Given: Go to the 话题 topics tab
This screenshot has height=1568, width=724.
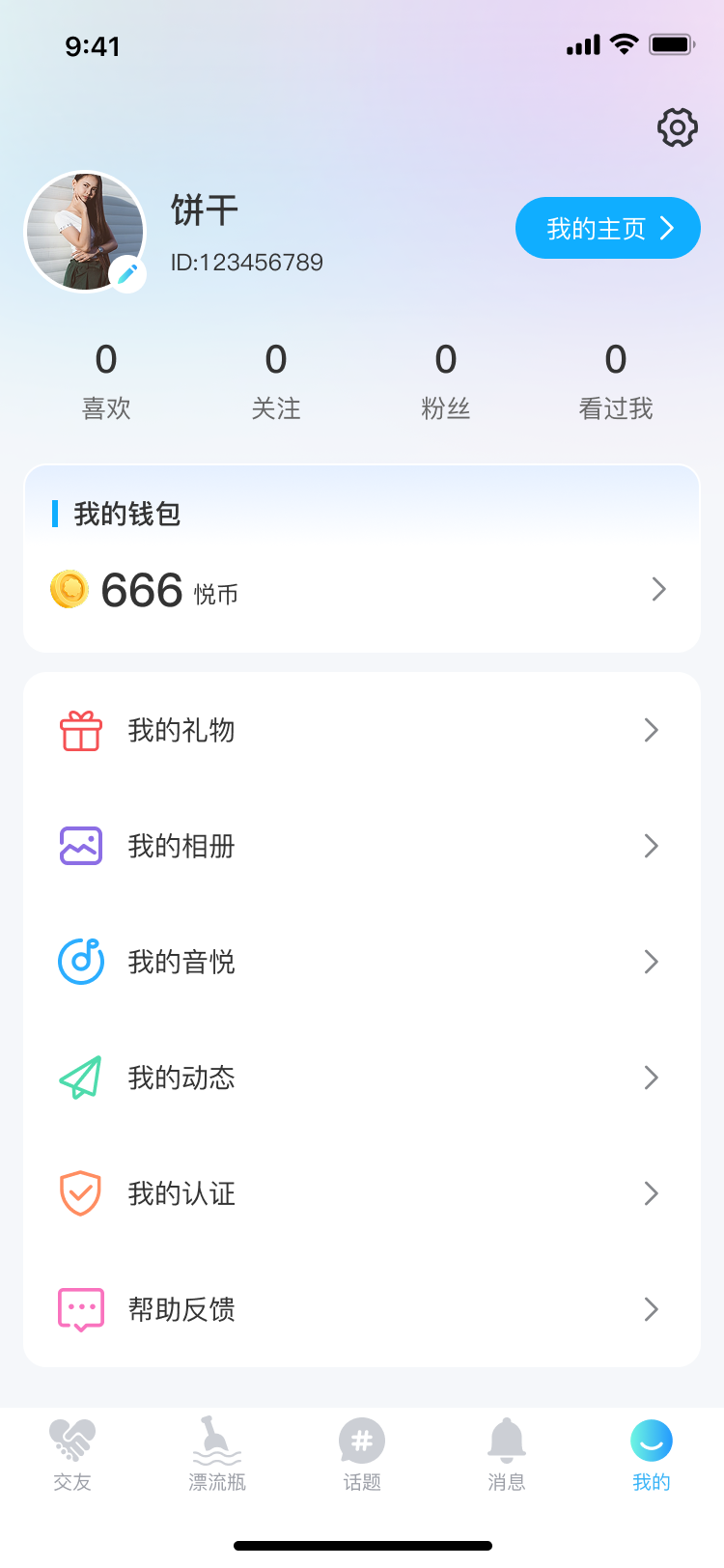Looking at the screenshot, I should coord(362,1454).
